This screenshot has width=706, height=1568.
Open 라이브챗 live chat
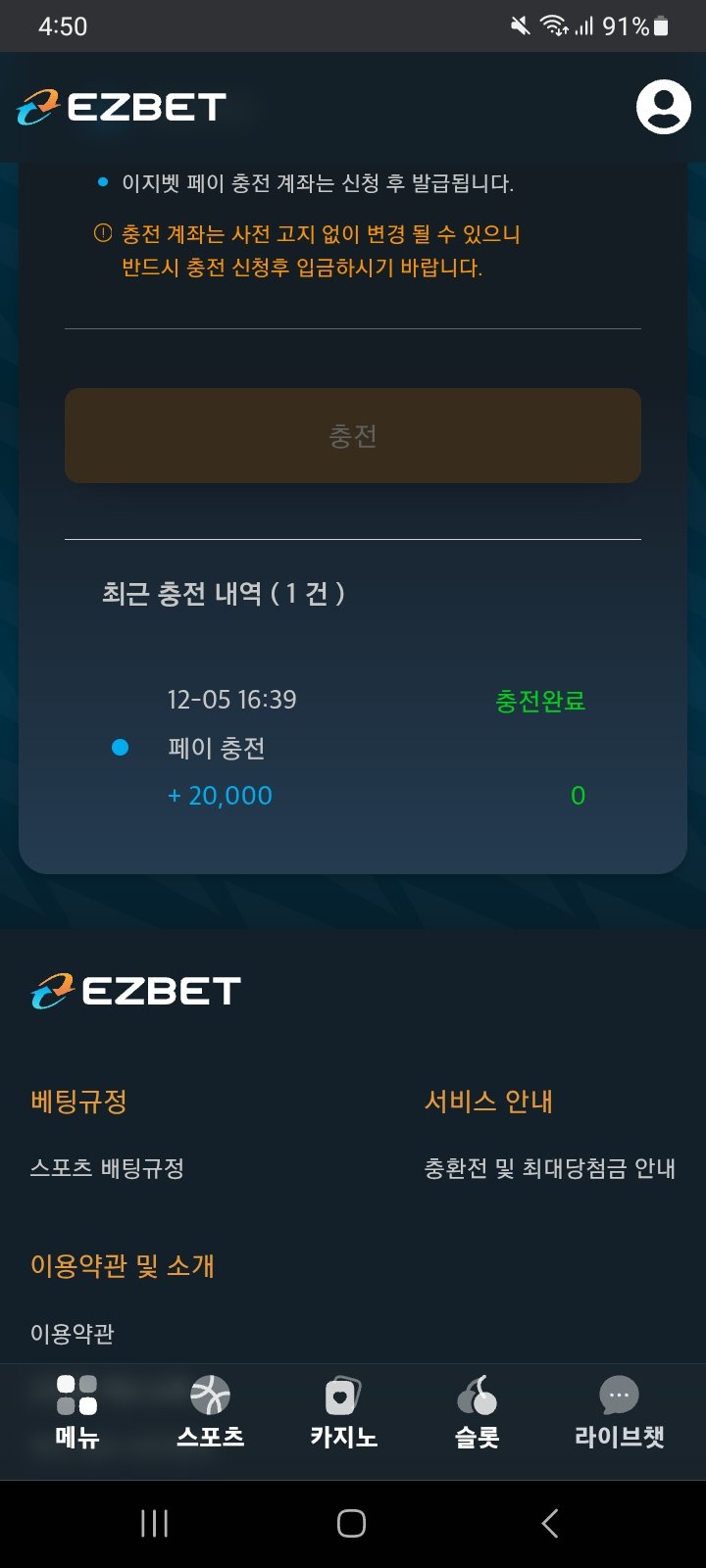coord(619,1412)
